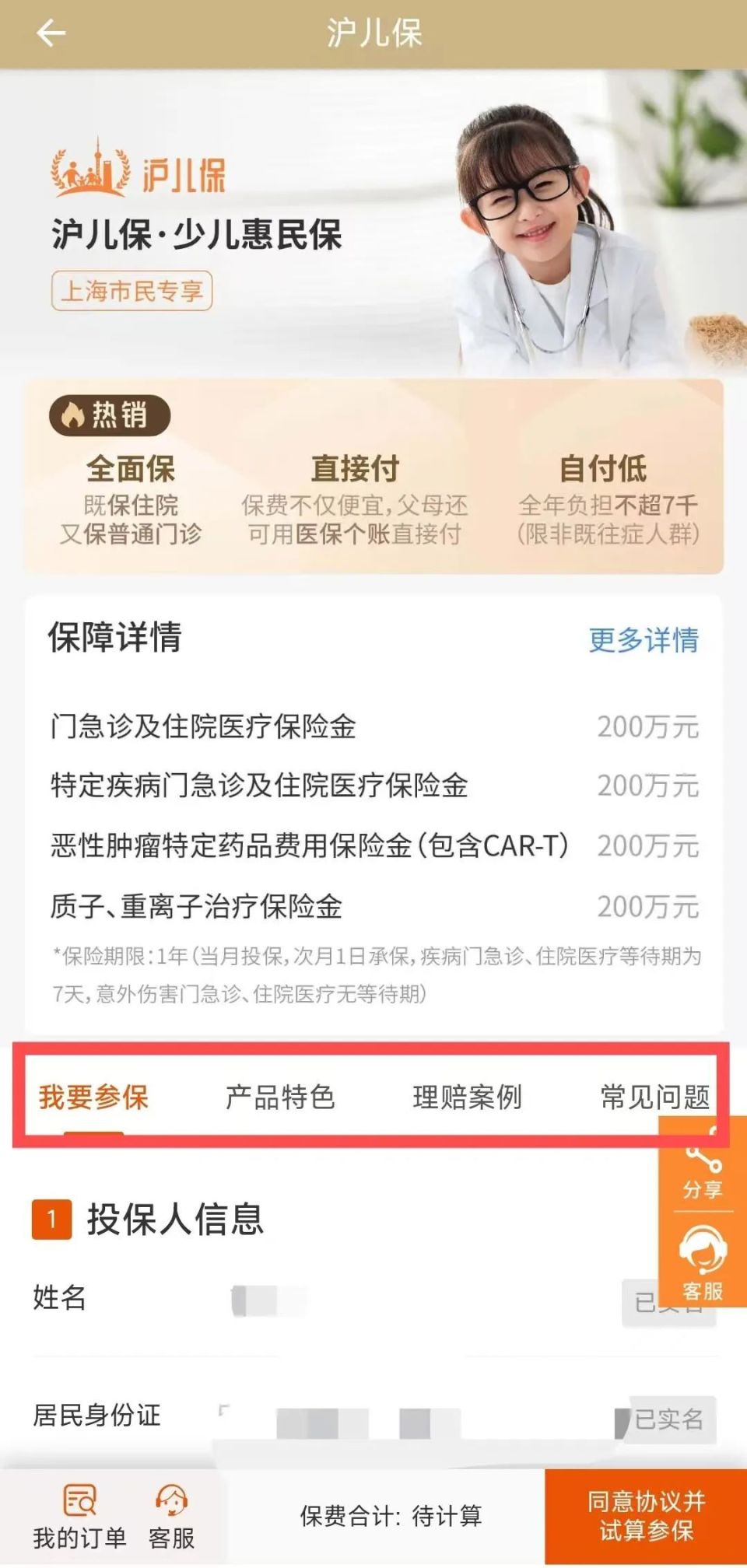747x1568 pixels.
Task: Go back using the top arrow
Action: pos(51,33)
